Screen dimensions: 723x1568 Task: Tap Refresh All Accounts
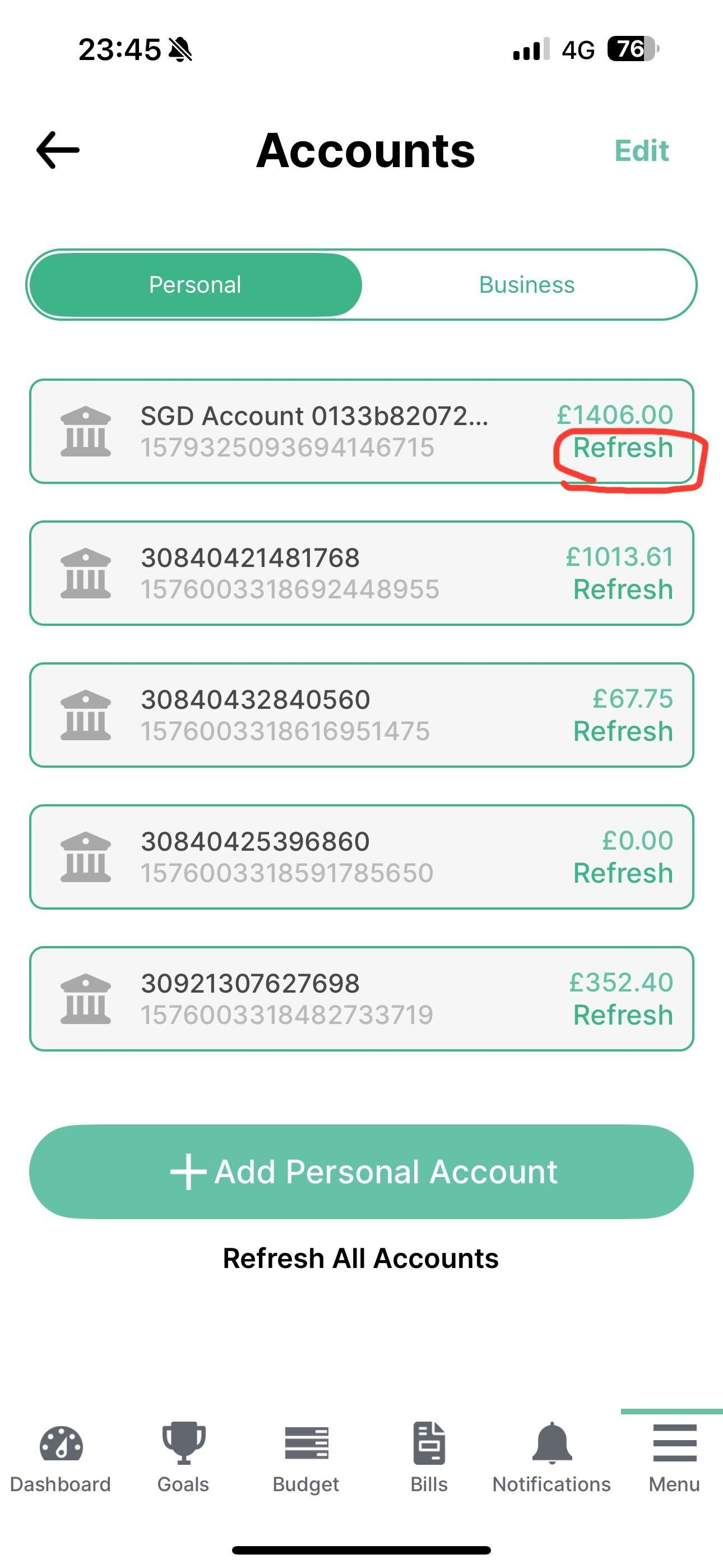click(360, 1257)
